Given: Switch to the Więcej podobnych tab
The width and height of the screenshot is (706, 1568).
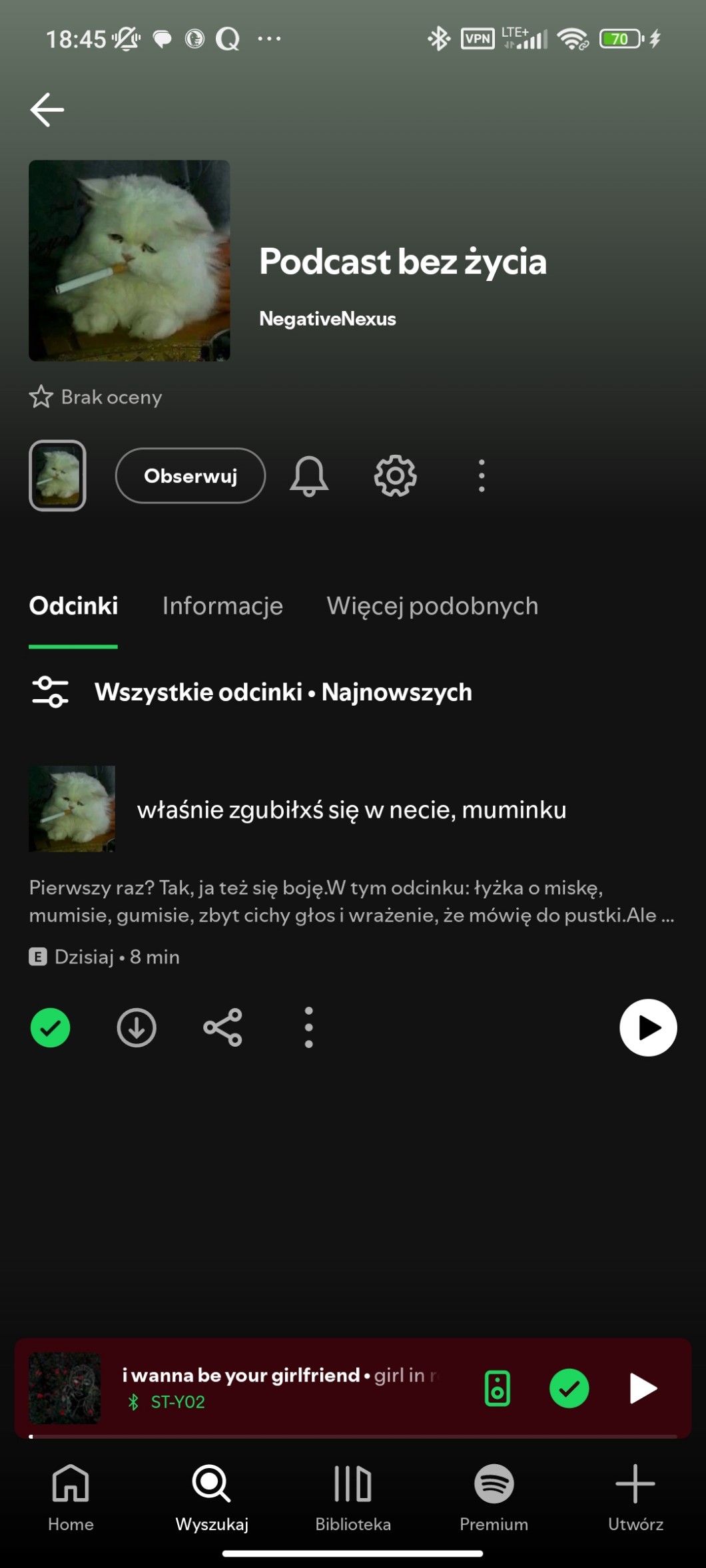Looking at the screenshot, I should 432,606.
